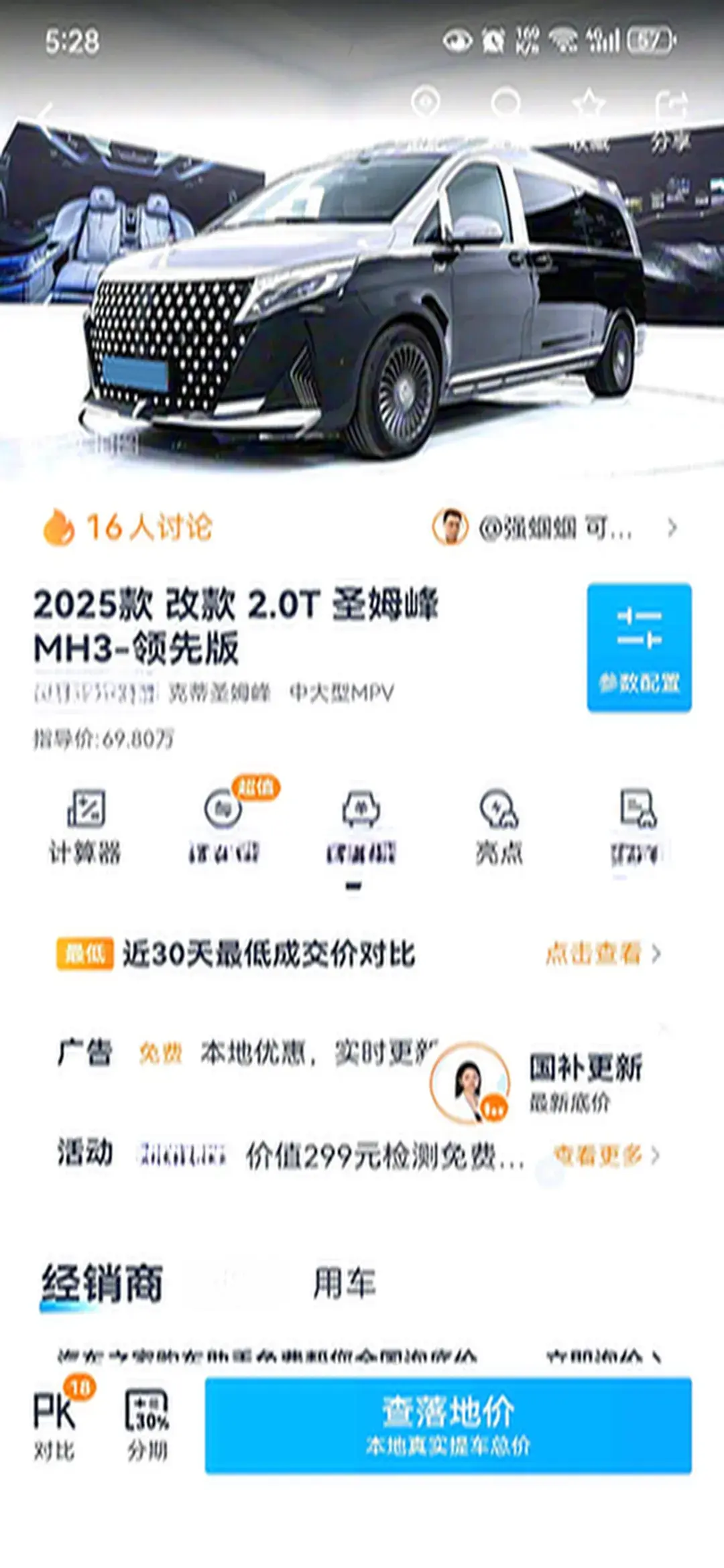This screenshot has height=1568, width=724.
Task: Share this car model page
Action: (670, 117)
